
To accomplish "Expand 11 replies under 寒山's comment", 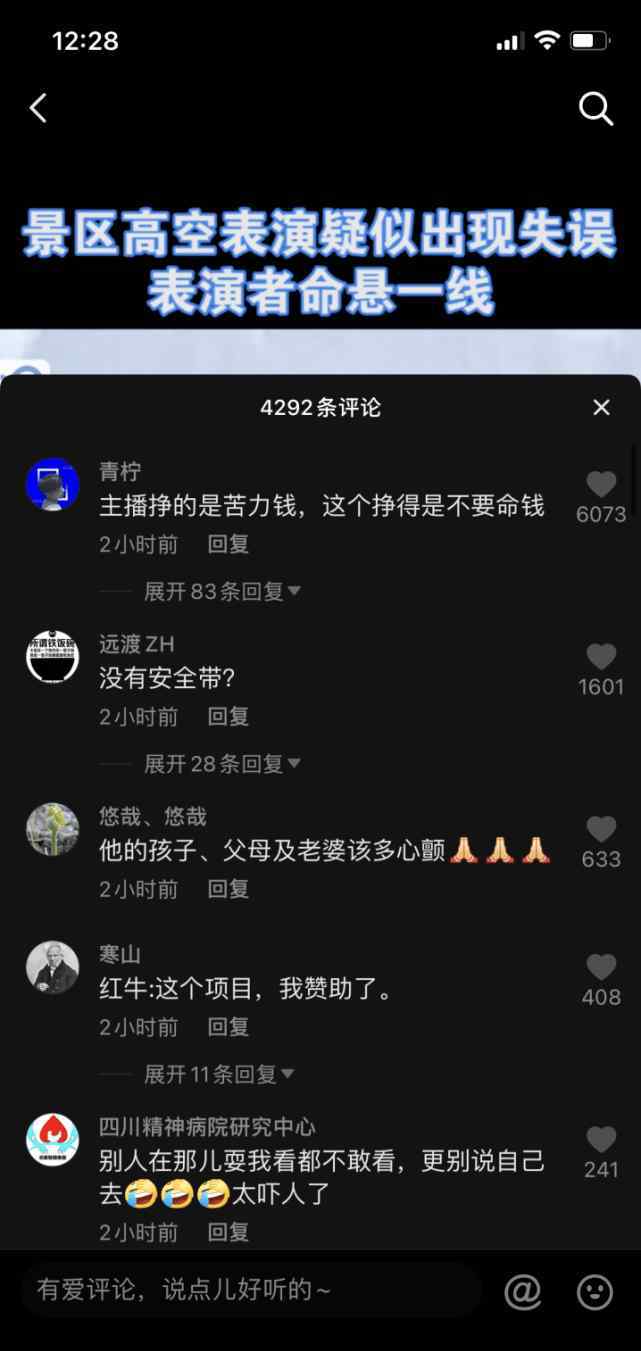I will (219, 1073).
